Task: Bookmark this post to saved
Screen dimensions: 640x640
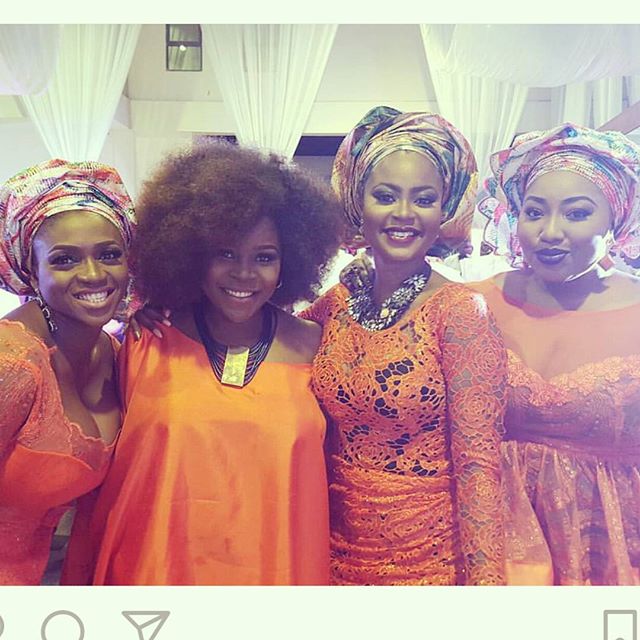Action: (620, 627)
